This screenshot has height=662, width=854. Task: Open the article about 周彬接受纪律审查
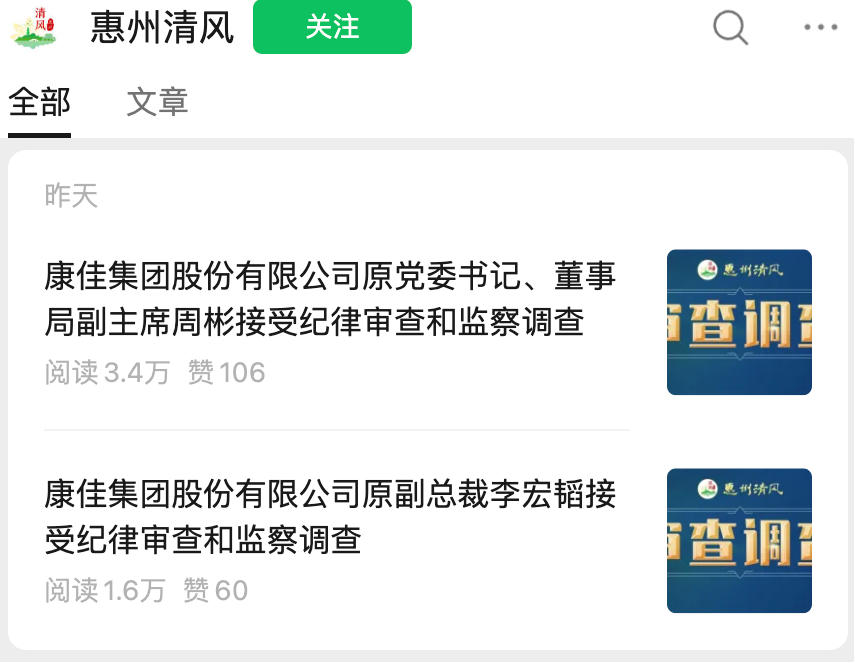(330, 299)
